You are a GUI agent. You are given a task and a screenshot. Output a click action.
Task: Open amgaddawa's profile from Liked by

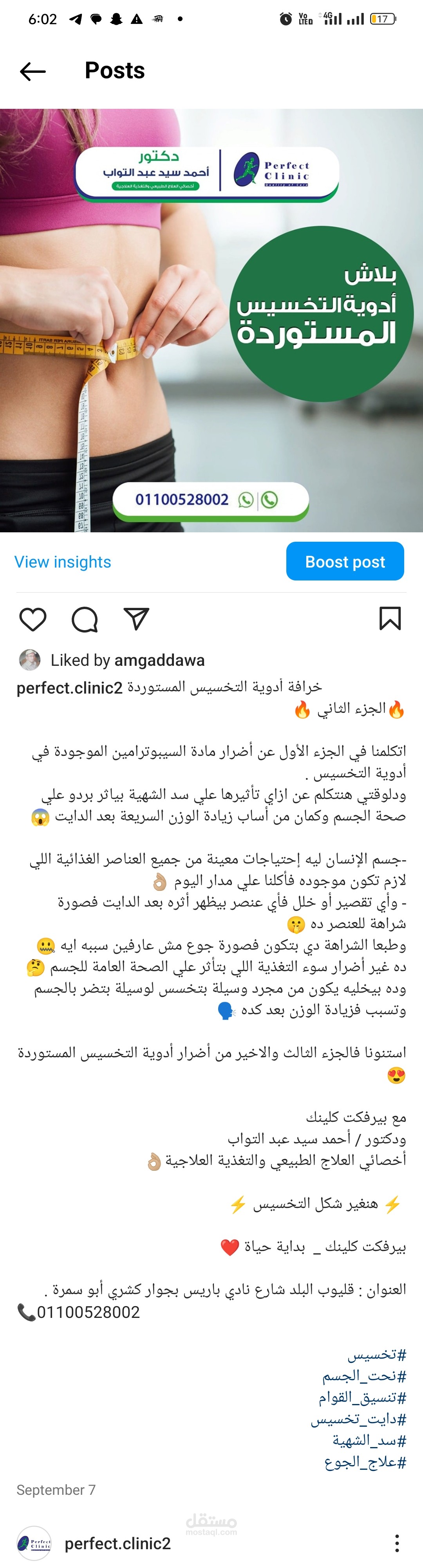pos(160,660)
